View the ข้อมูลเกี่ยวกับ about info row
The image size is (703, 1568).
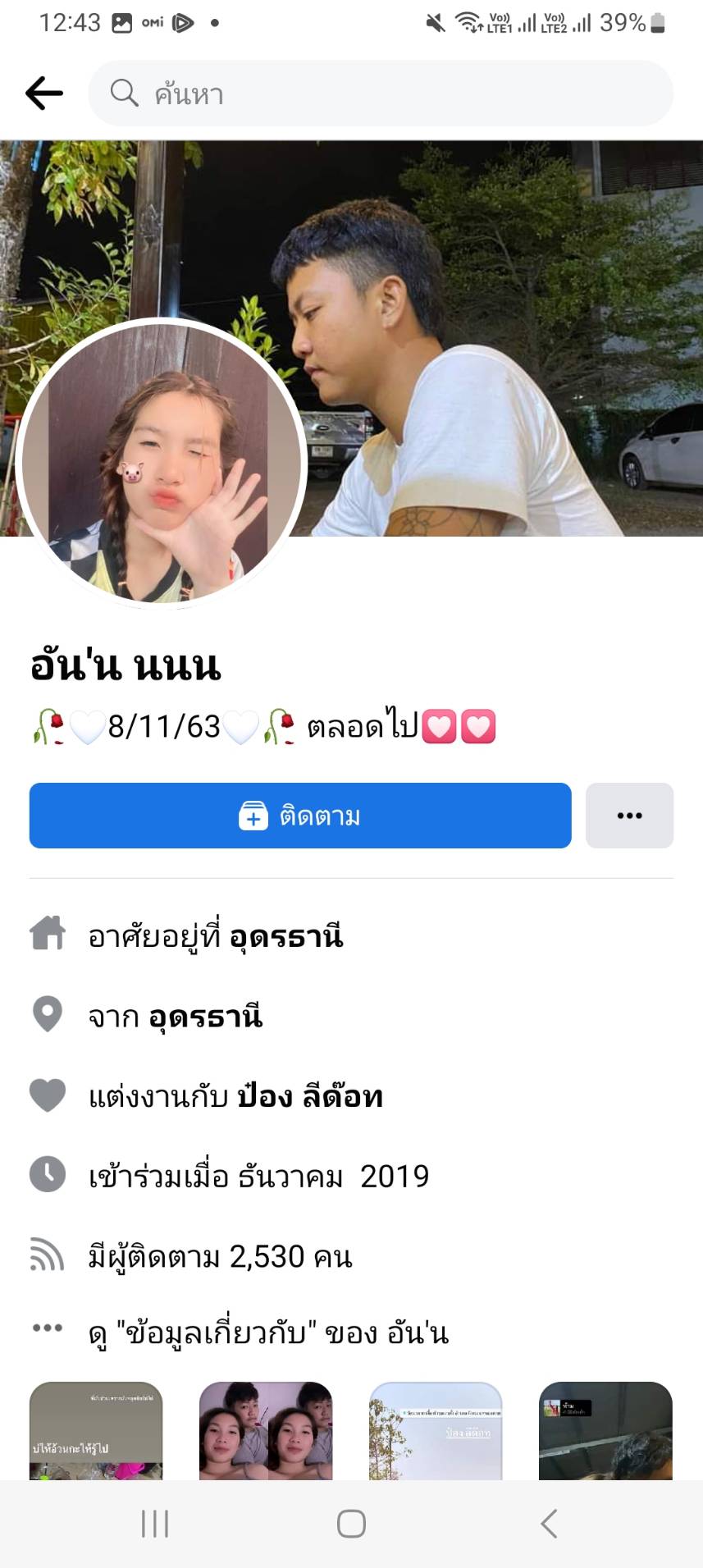pos(268,1333)
